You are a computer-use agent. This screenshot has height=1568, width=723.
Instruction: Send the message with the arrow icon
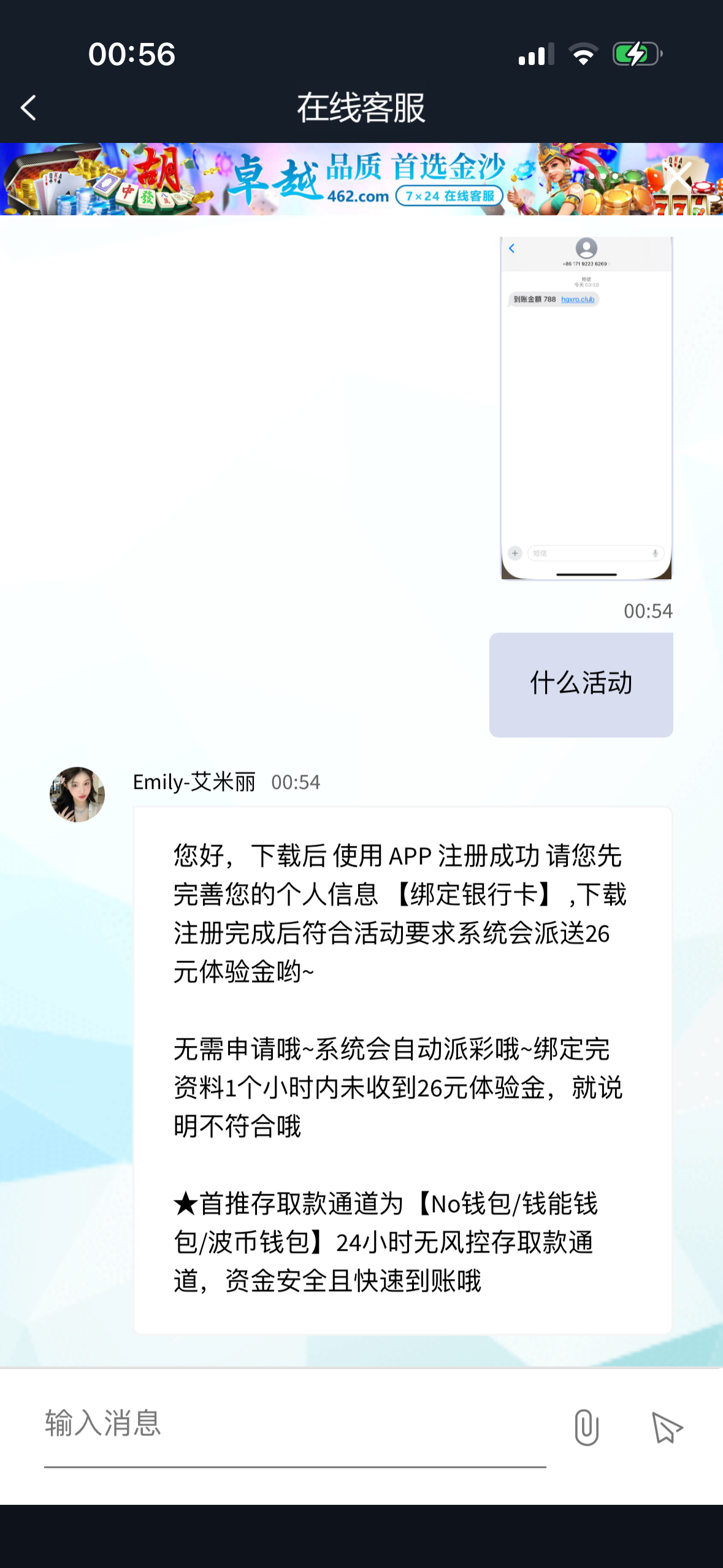[667, 1427]
